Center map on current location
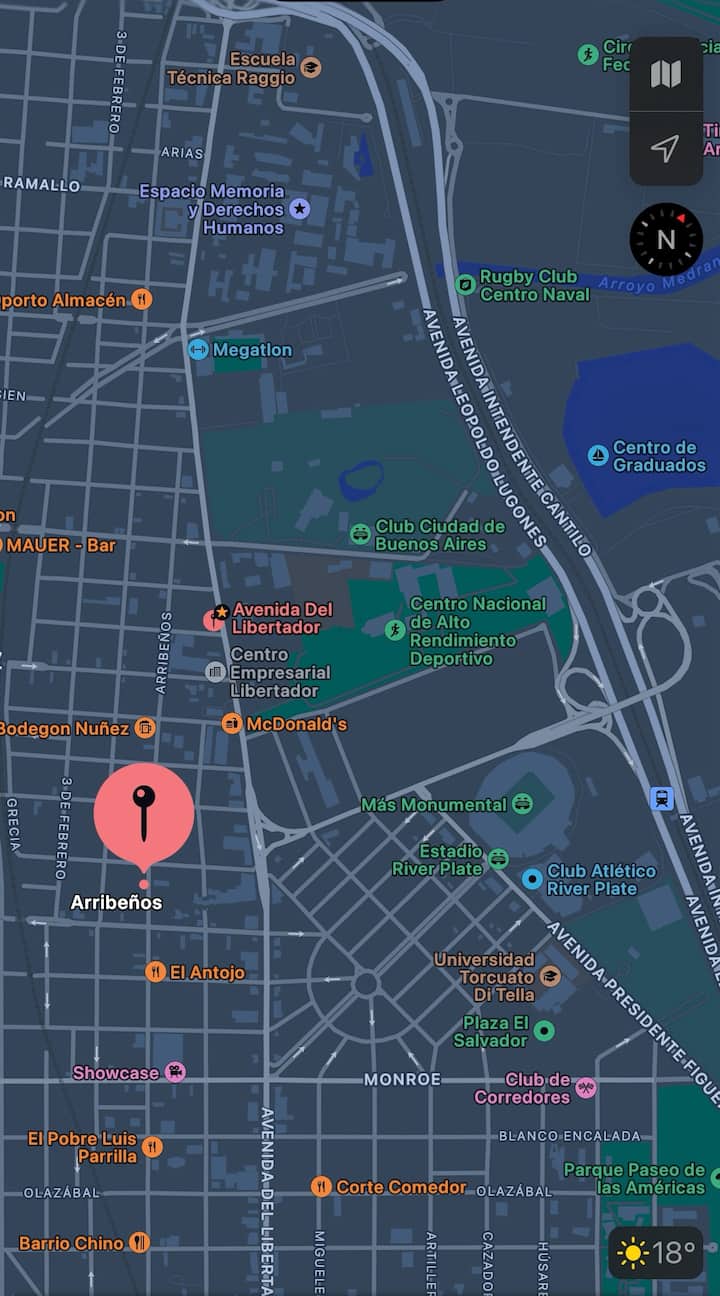 coord(666,148)
